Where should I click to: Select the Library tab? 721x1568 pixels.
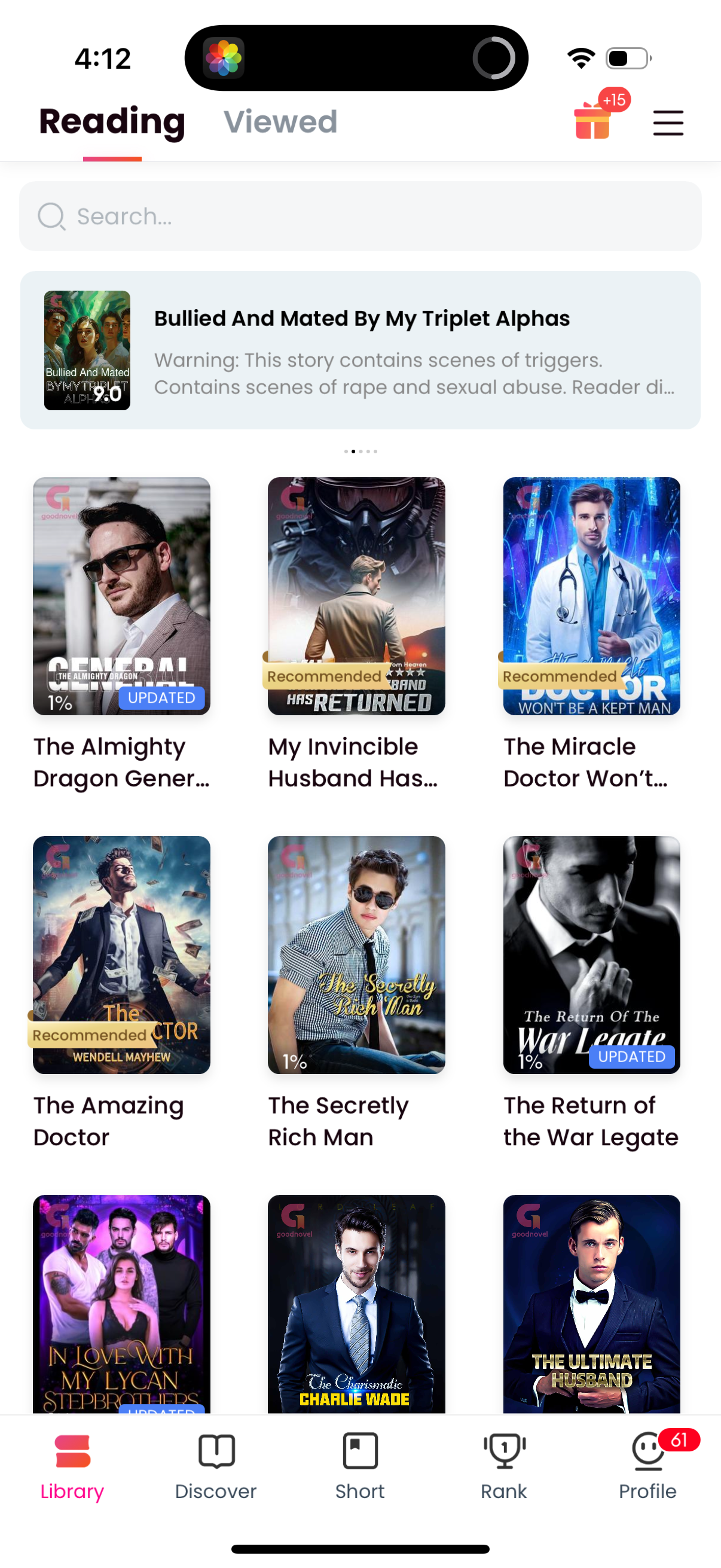72,1466
